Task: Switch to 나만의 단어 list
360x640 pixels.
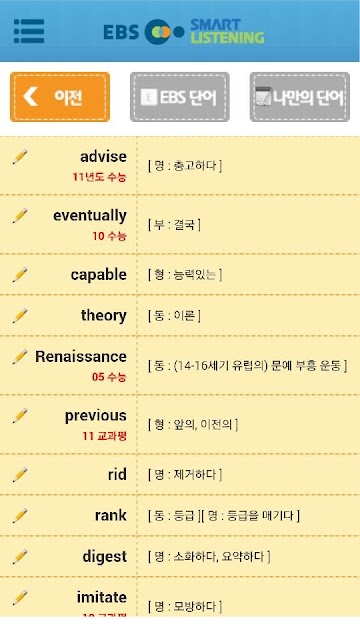Action: [x=300, y=97]
